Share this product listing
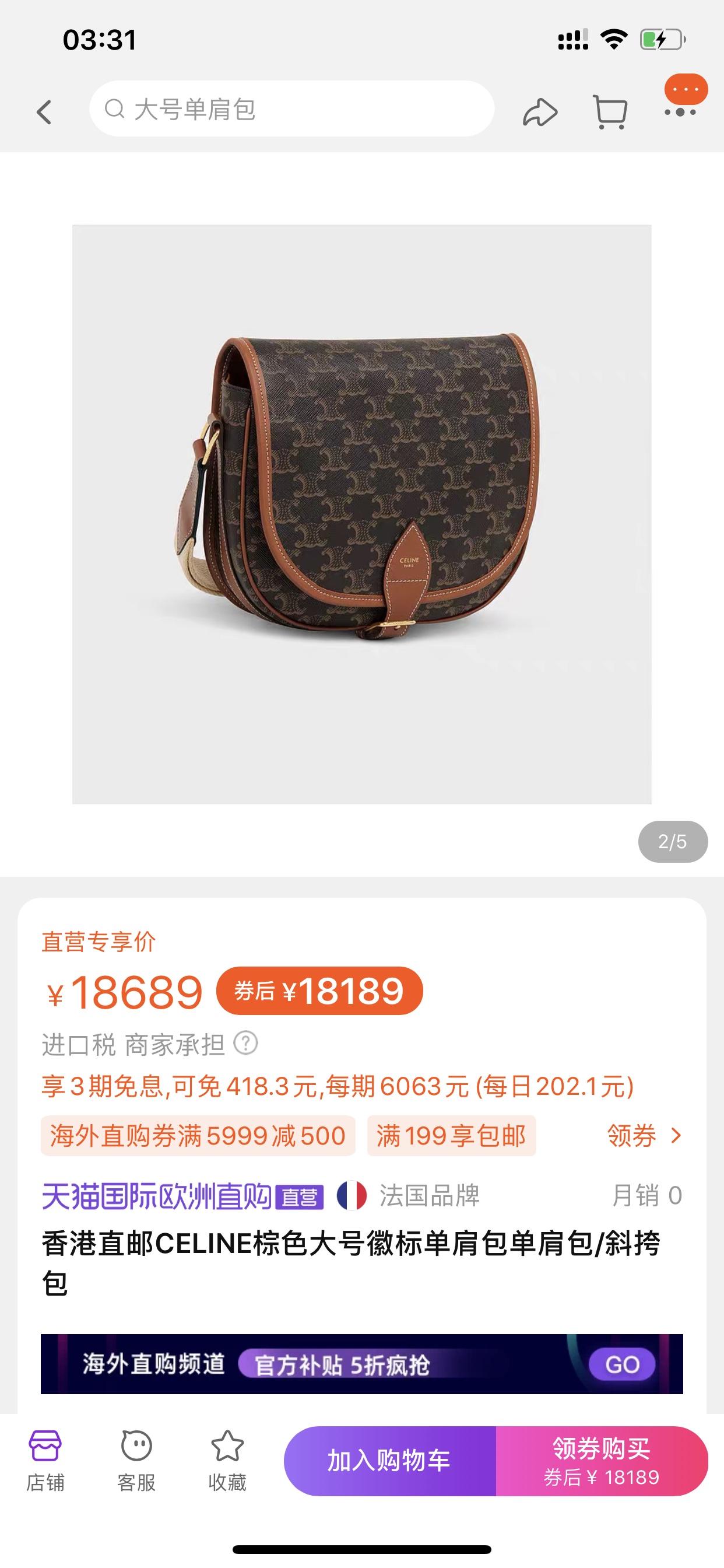This screenshot has width=724, height=1568. pyautogui.click(x=540, y=112)
